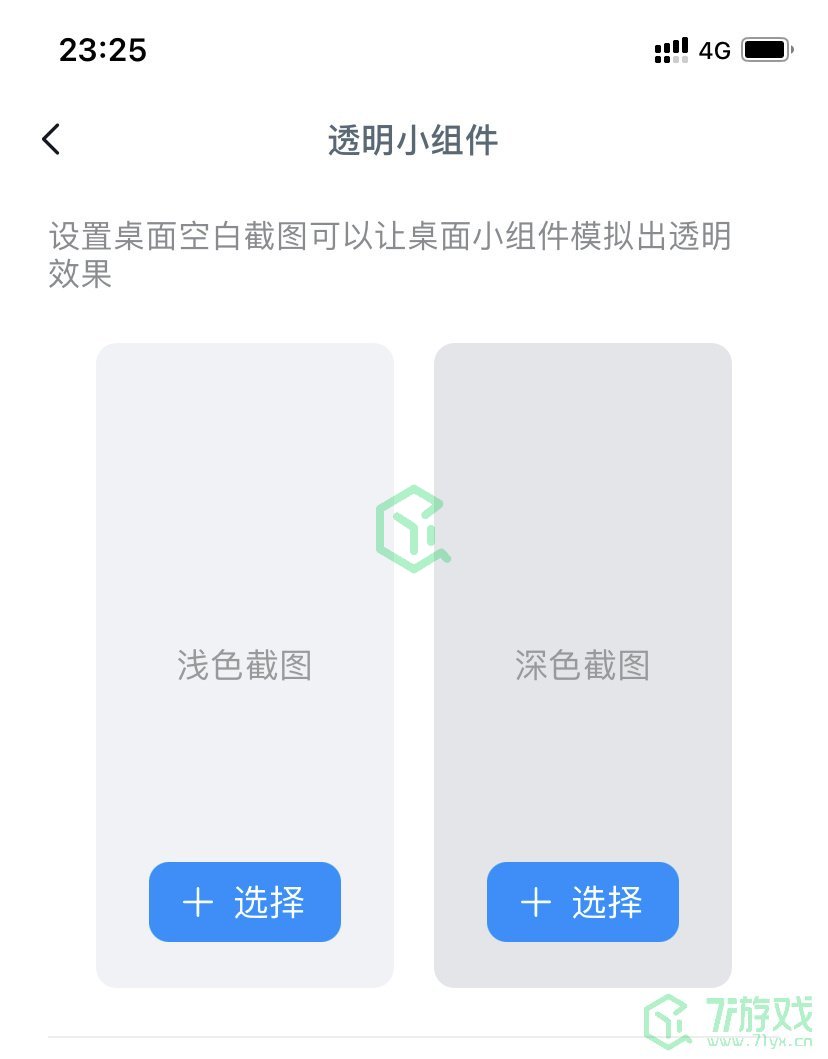Tap 选择 button under 深色截图
The width and height of the screenshot is (828, 1059).
pos(582,902)
